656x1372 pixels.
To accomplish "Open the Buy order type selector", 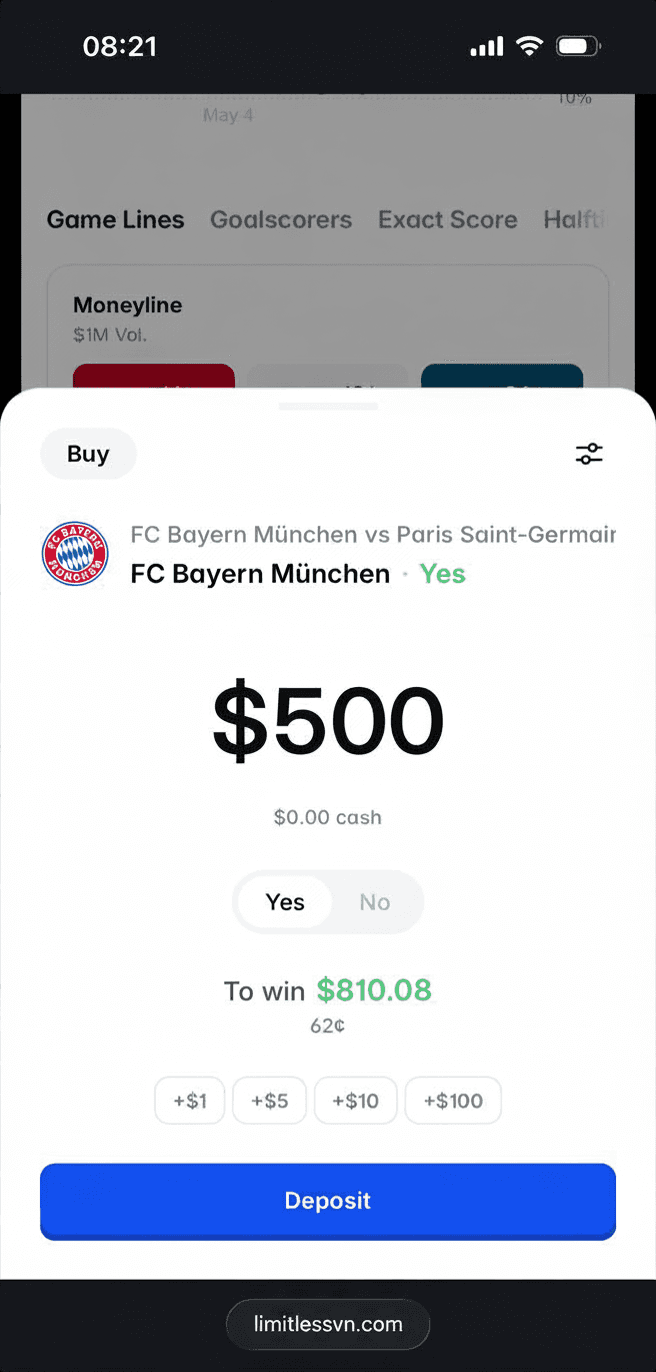I will coord(88,454).
